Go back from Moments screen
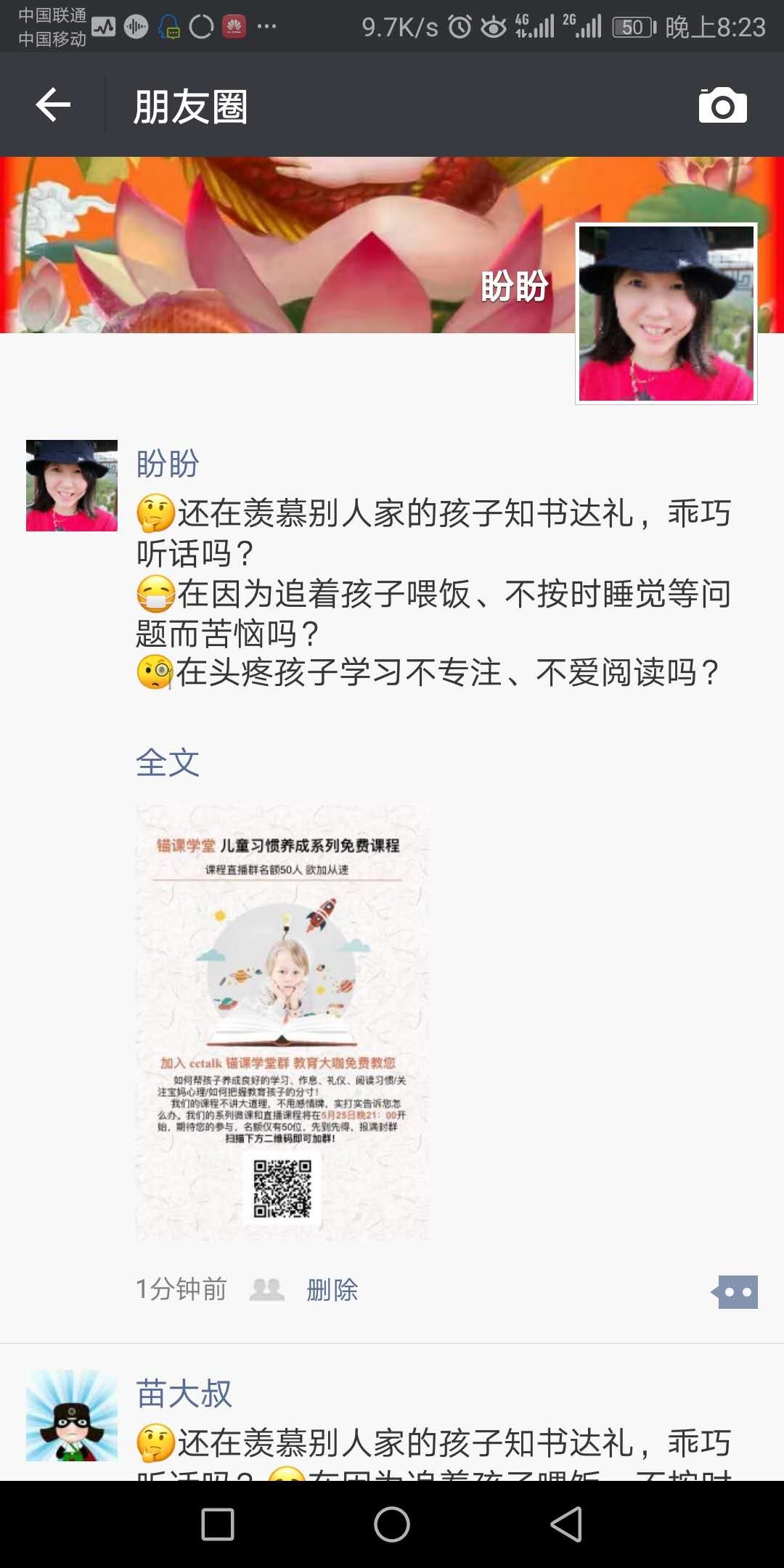Image resolution: width=784 pixels, height=1568 pixels. pyautogui.click(x=53, y=106)
